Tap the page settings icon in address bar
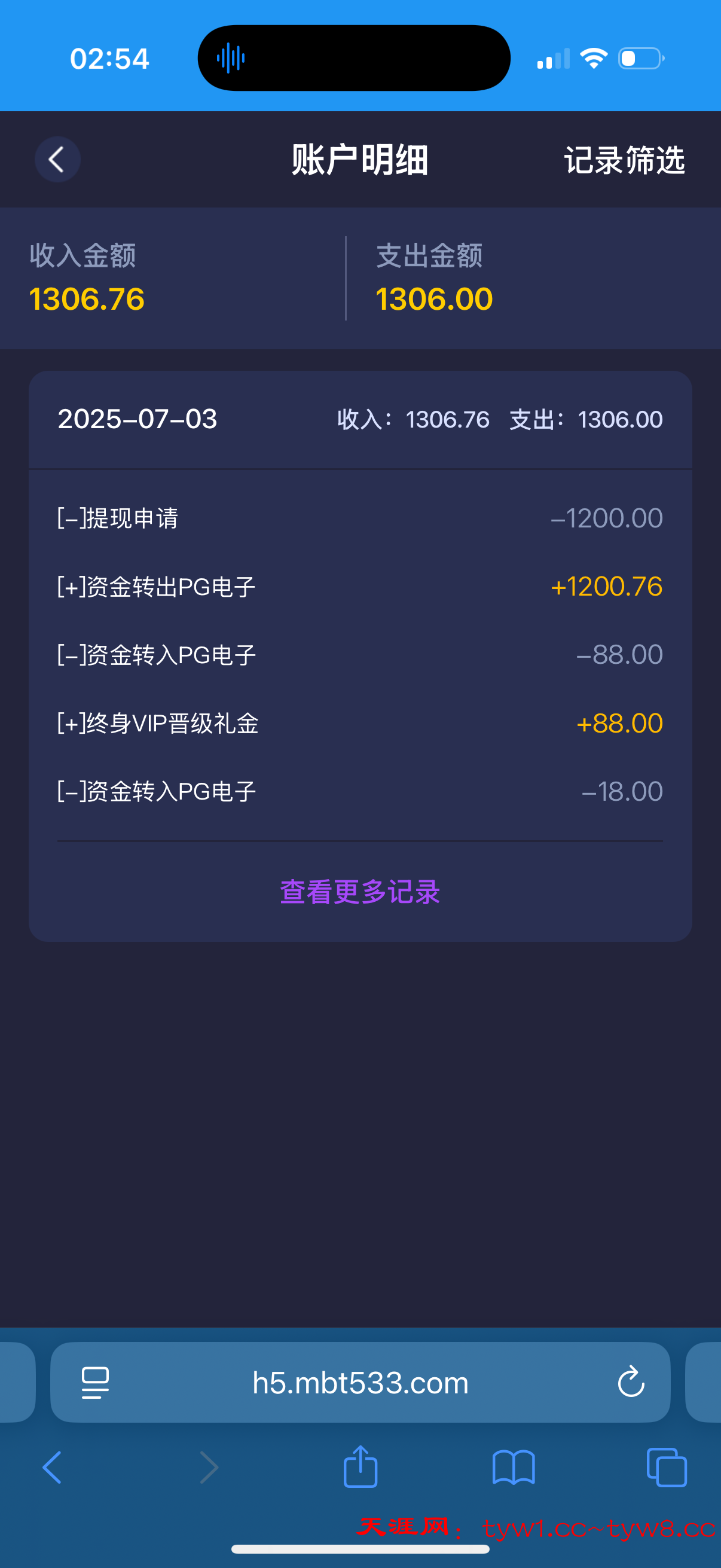Image resolution: width=721 pixels, height=1568 pixels. tap(94, 1382)
